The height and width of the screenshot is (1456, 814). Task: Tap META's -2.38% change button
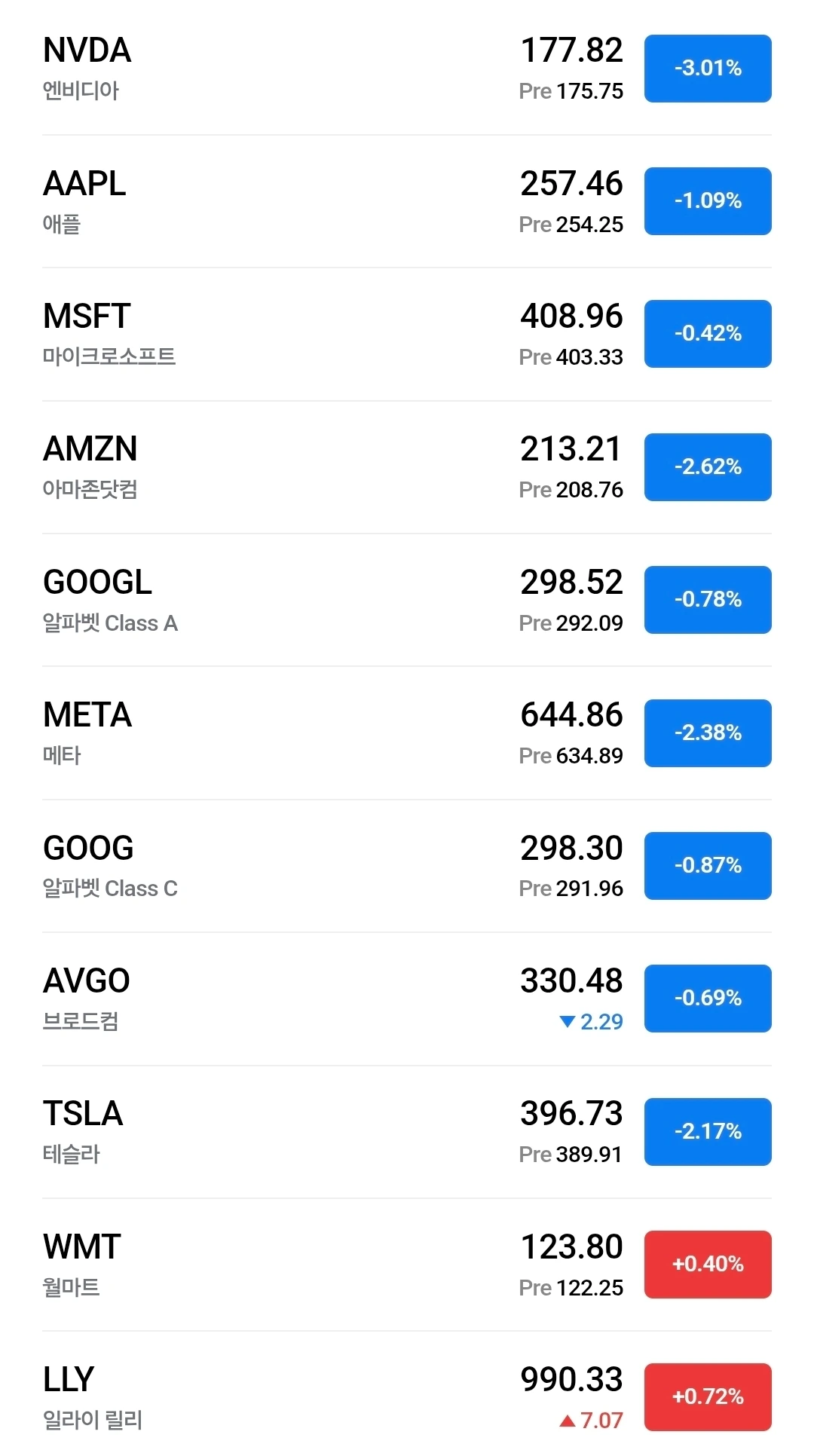point(708,733)
